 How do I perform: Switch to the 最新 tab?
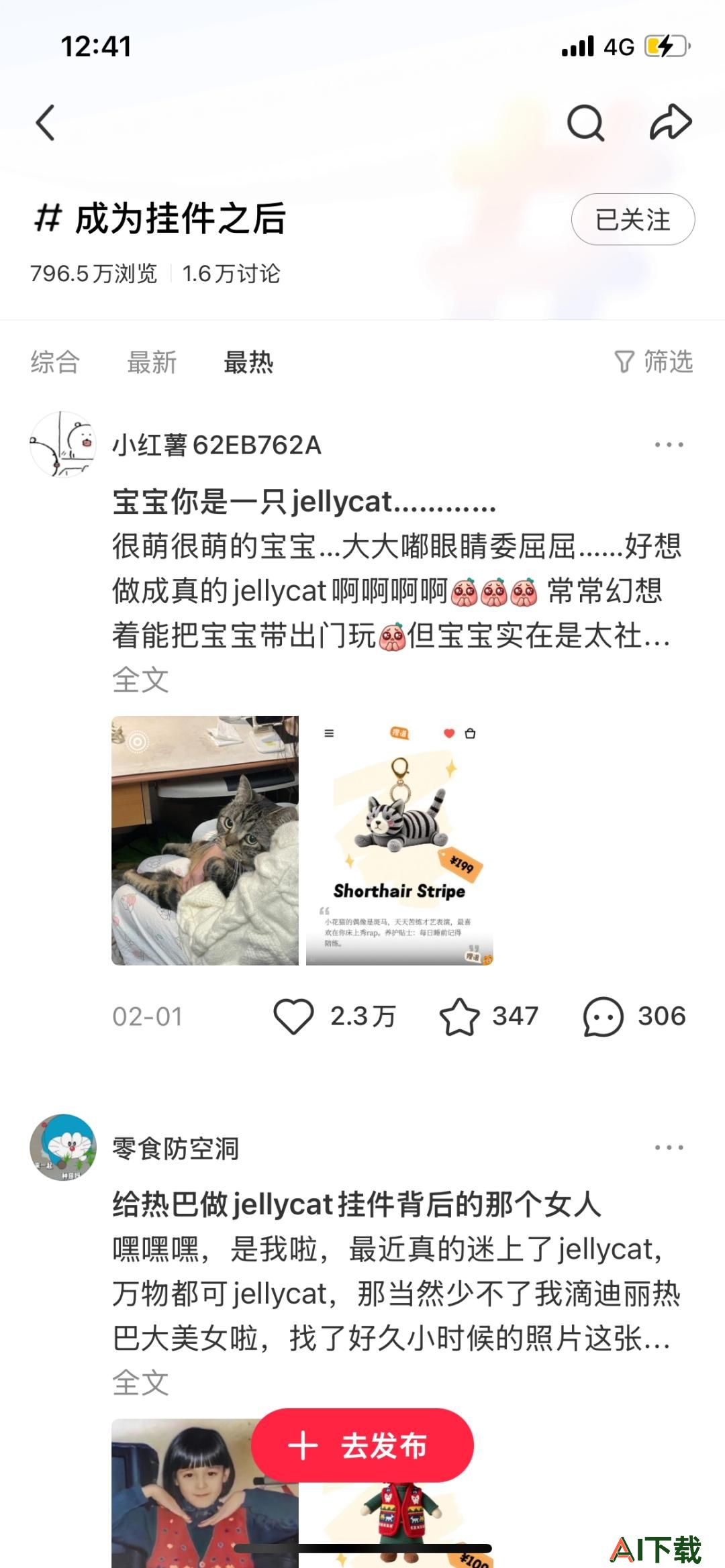[x=152, y=362]
